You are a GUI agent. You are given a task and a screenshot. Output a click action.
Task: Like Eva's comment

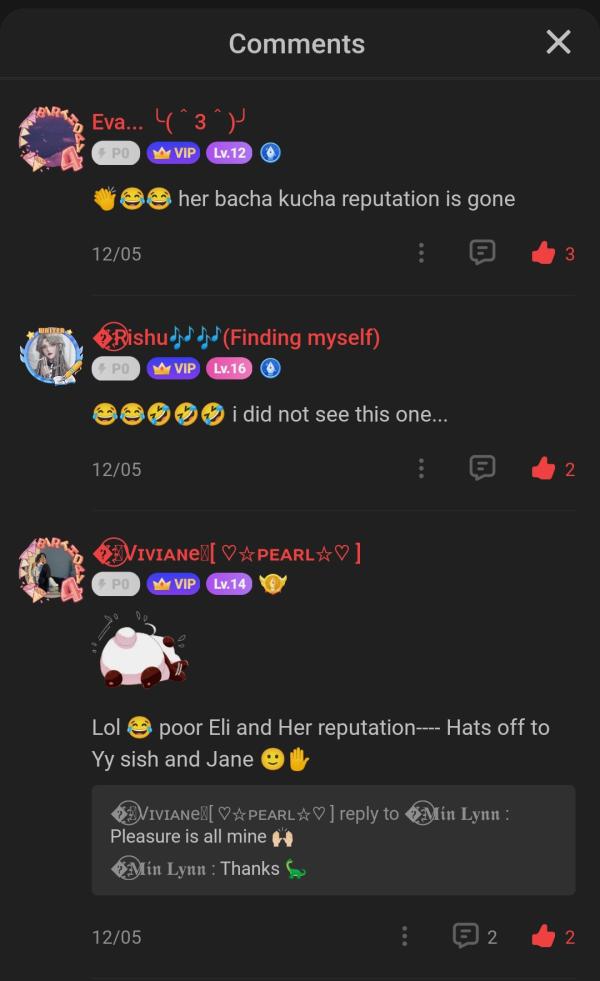(x=544, y=253)
